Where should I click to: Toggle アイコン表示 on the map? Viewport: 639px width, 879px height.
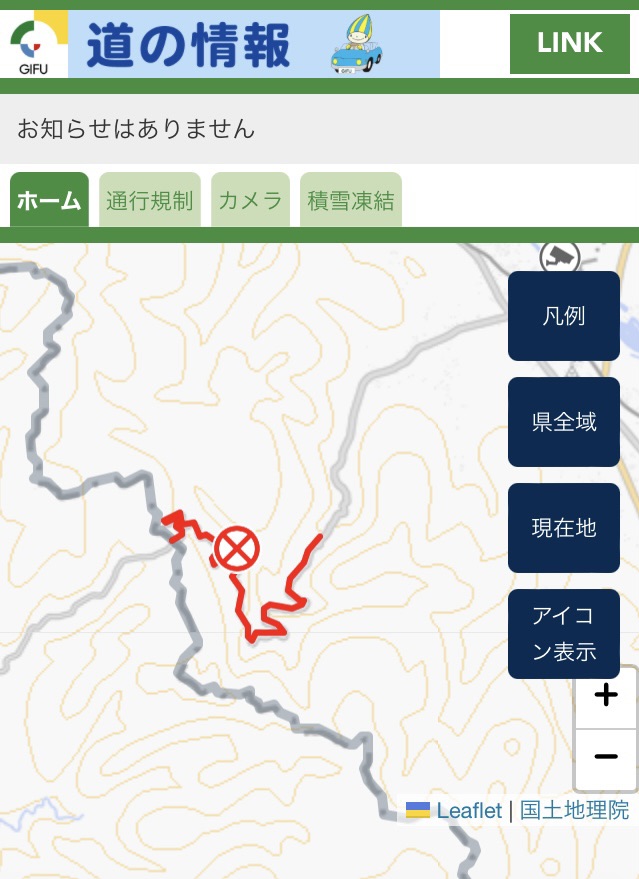click(564, 634)
